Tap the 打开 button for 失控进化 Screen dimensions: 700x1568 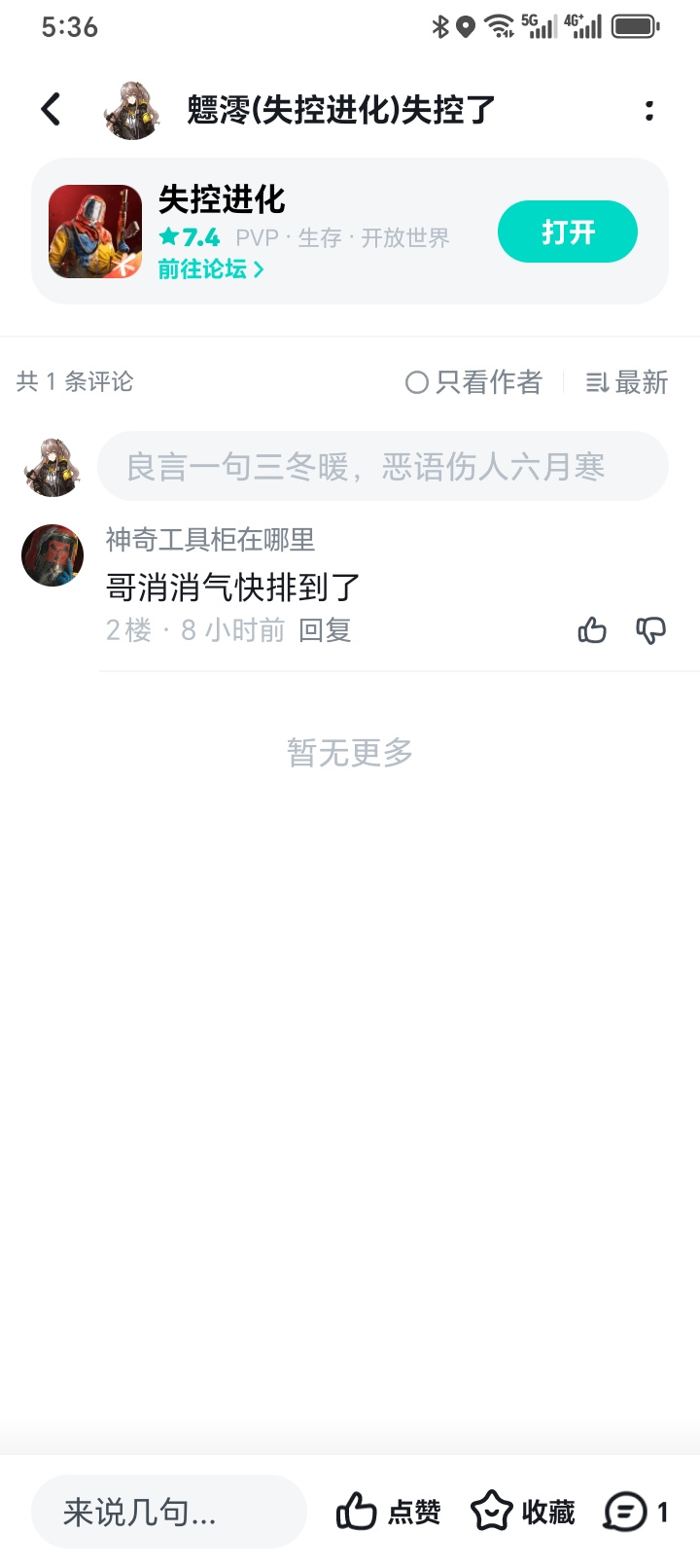pos(568,232)
